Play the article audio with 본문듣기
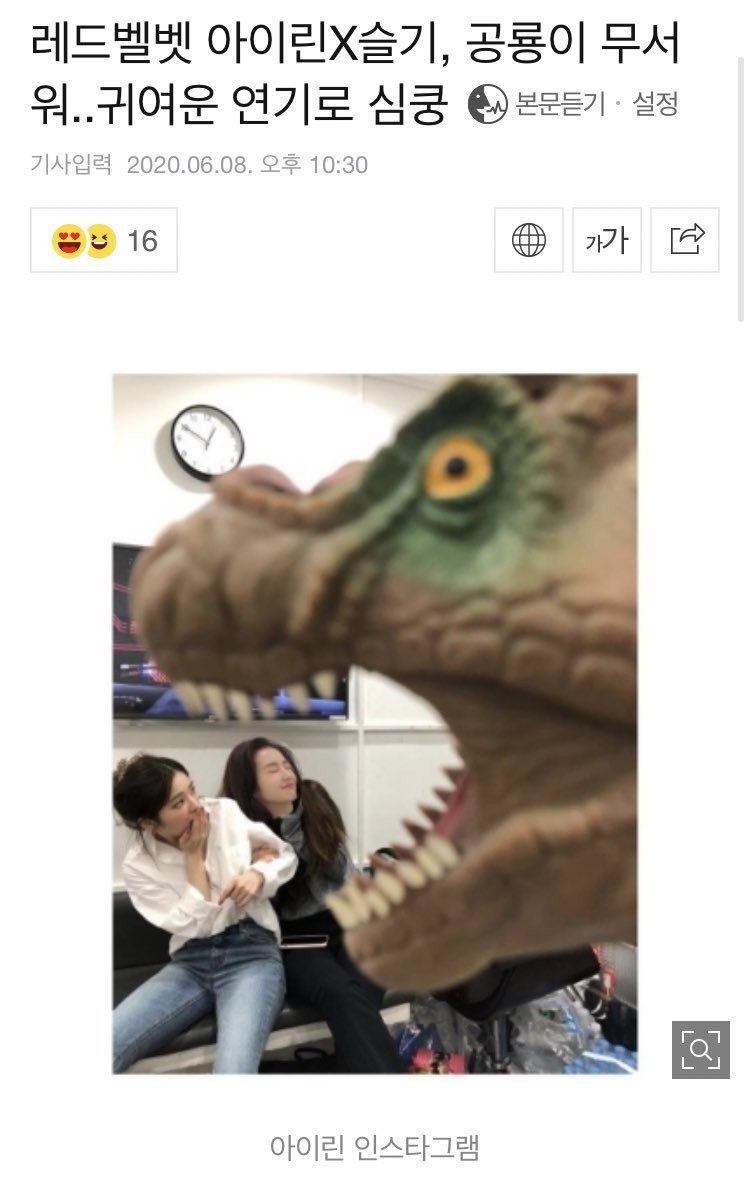This screenshot has height=1183, width=749. pos(539,104)
